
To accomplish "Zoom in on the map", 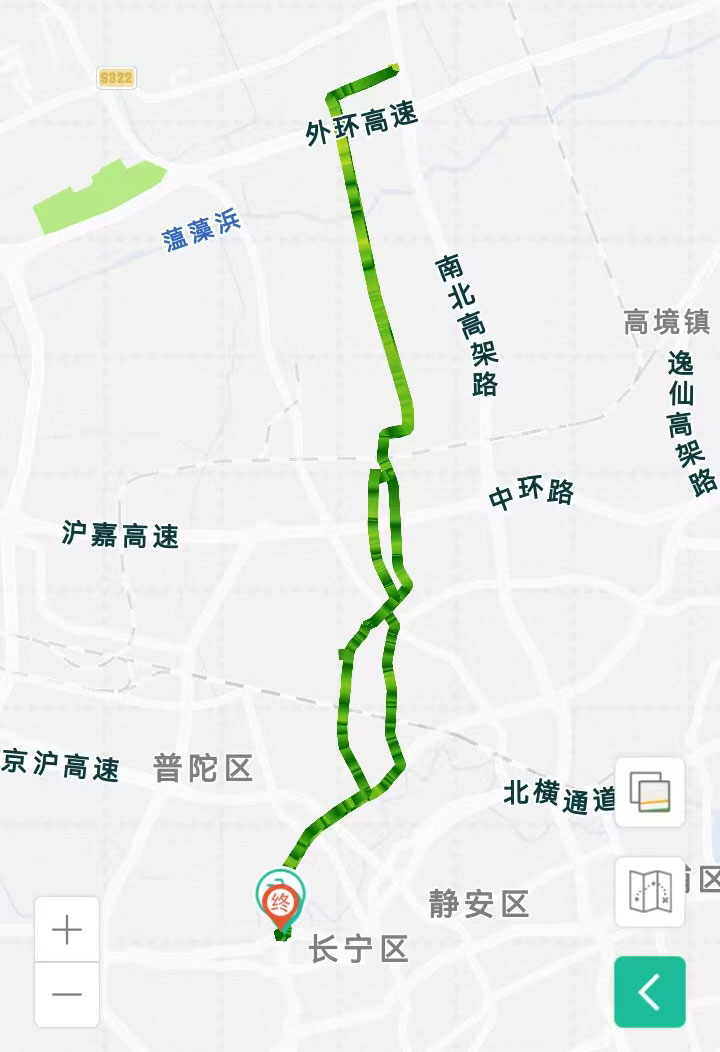I will [x=67, y=930].
